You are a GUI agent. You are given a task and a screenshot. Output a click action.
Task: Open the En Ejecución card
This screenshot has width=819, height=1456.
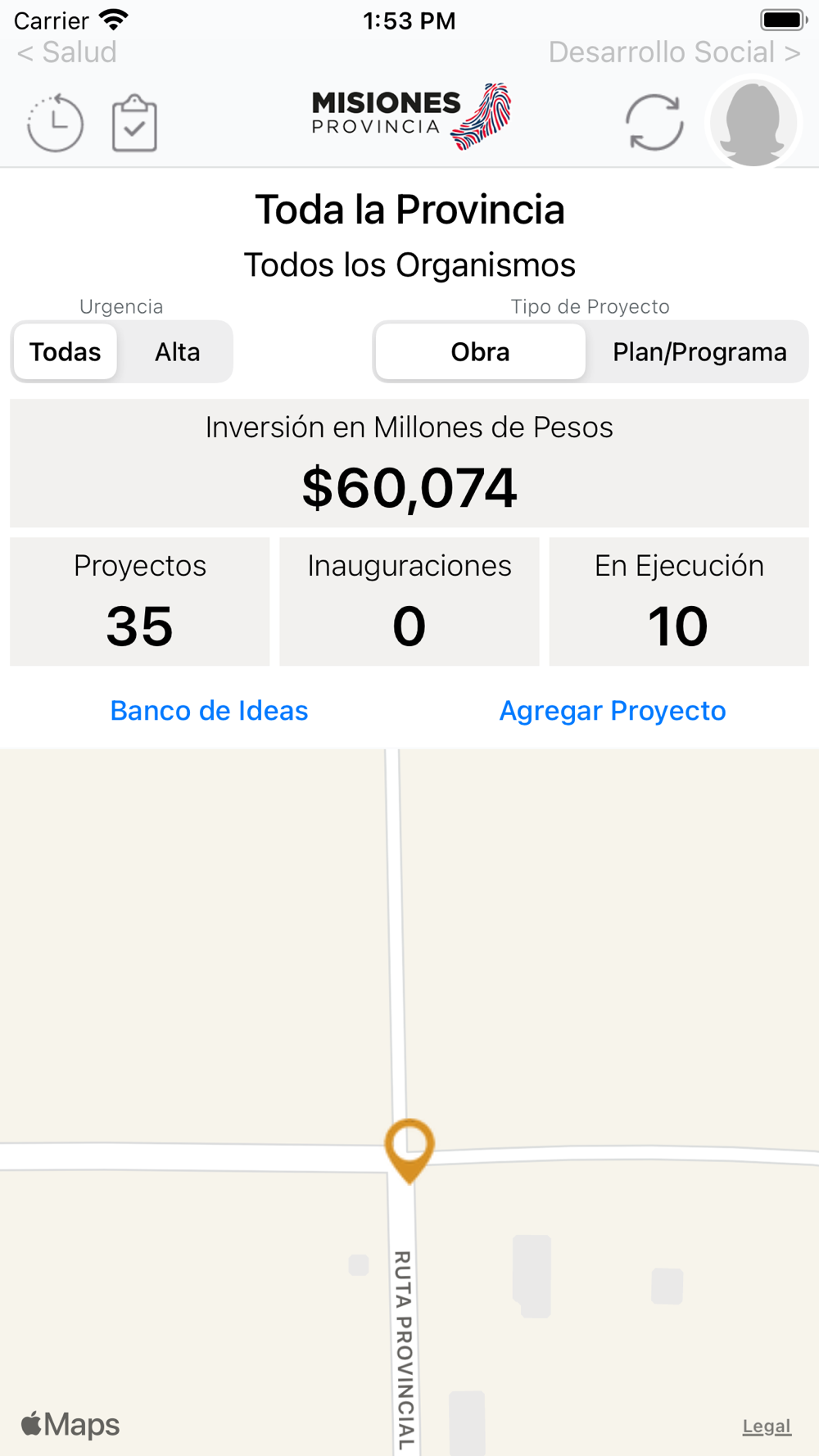pyautogui.click(x=679, y=602)
